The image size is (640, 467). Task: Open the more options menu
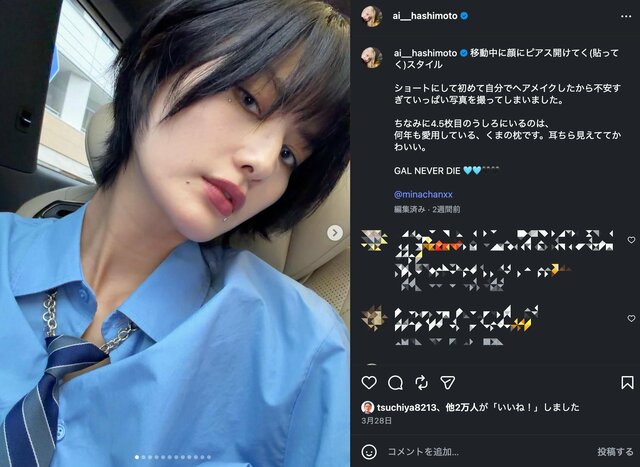[626, 17]
